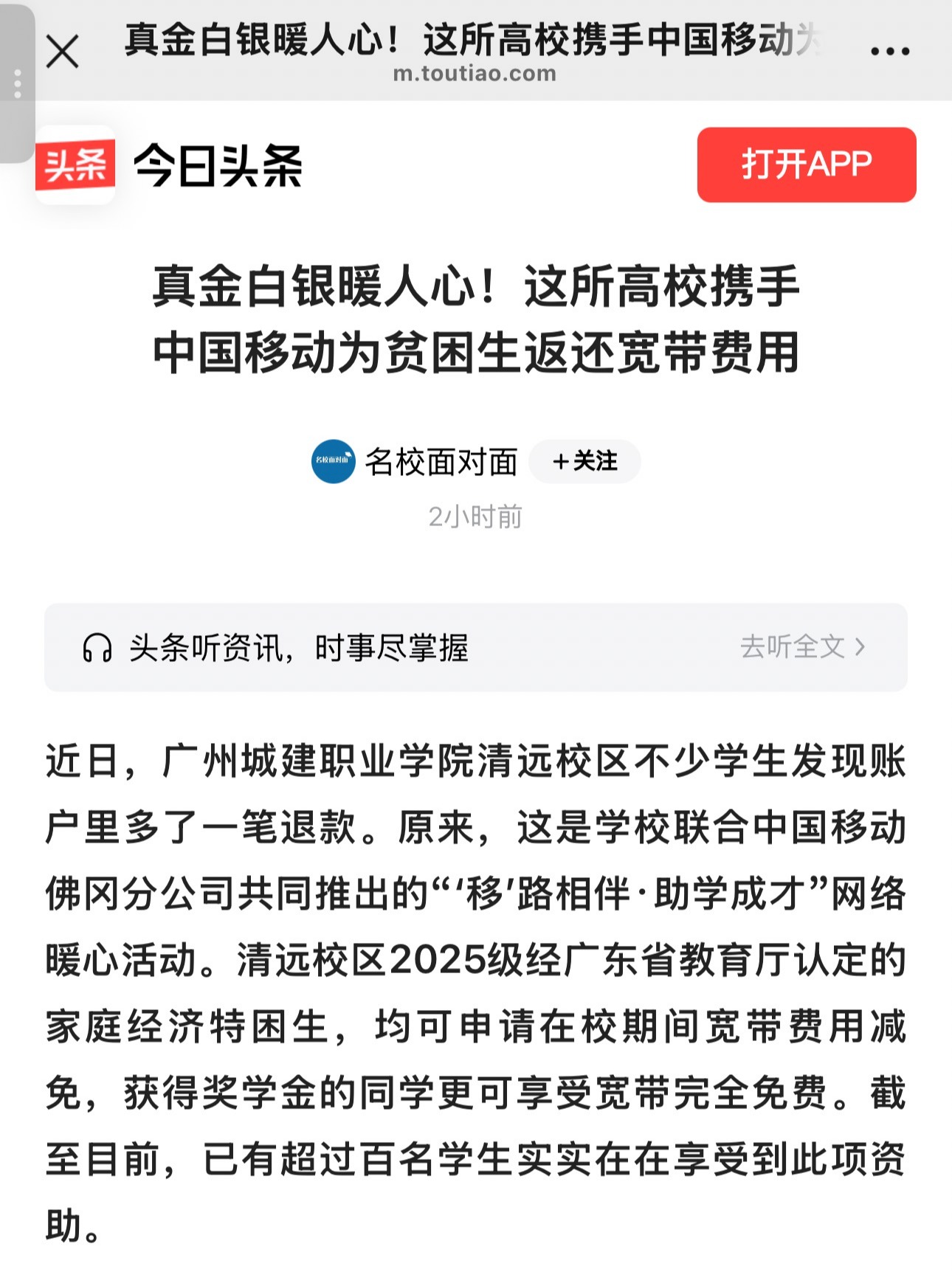Open the 今日头条 logo header
Image resolution: width=952 pixels, height=1272 pixels.
pos(170,165)
